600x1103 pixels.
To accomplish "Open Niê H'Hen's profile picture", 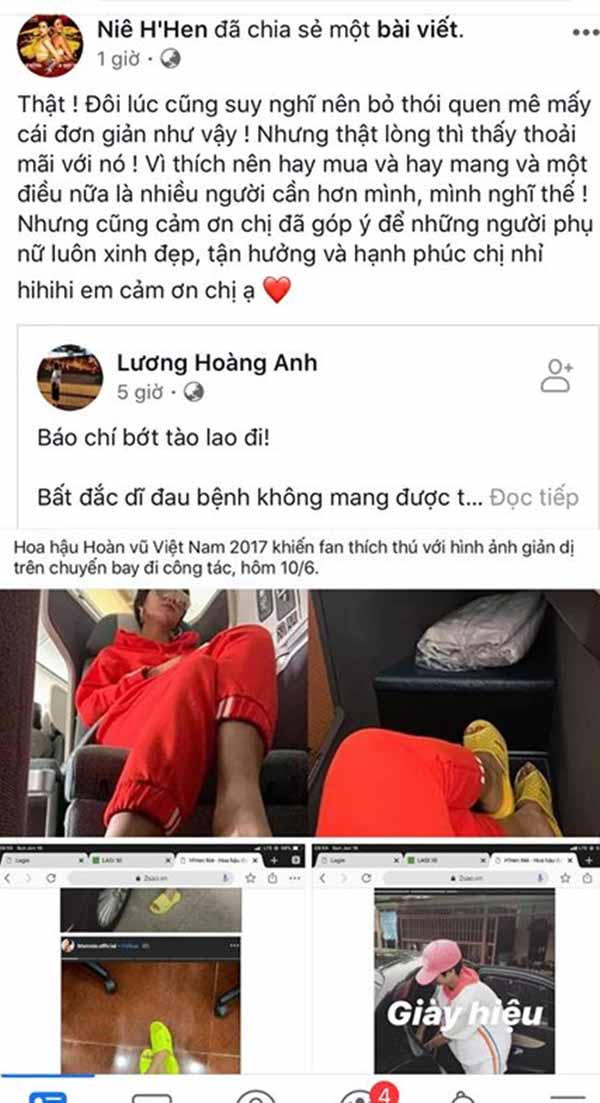I will 50,44.
